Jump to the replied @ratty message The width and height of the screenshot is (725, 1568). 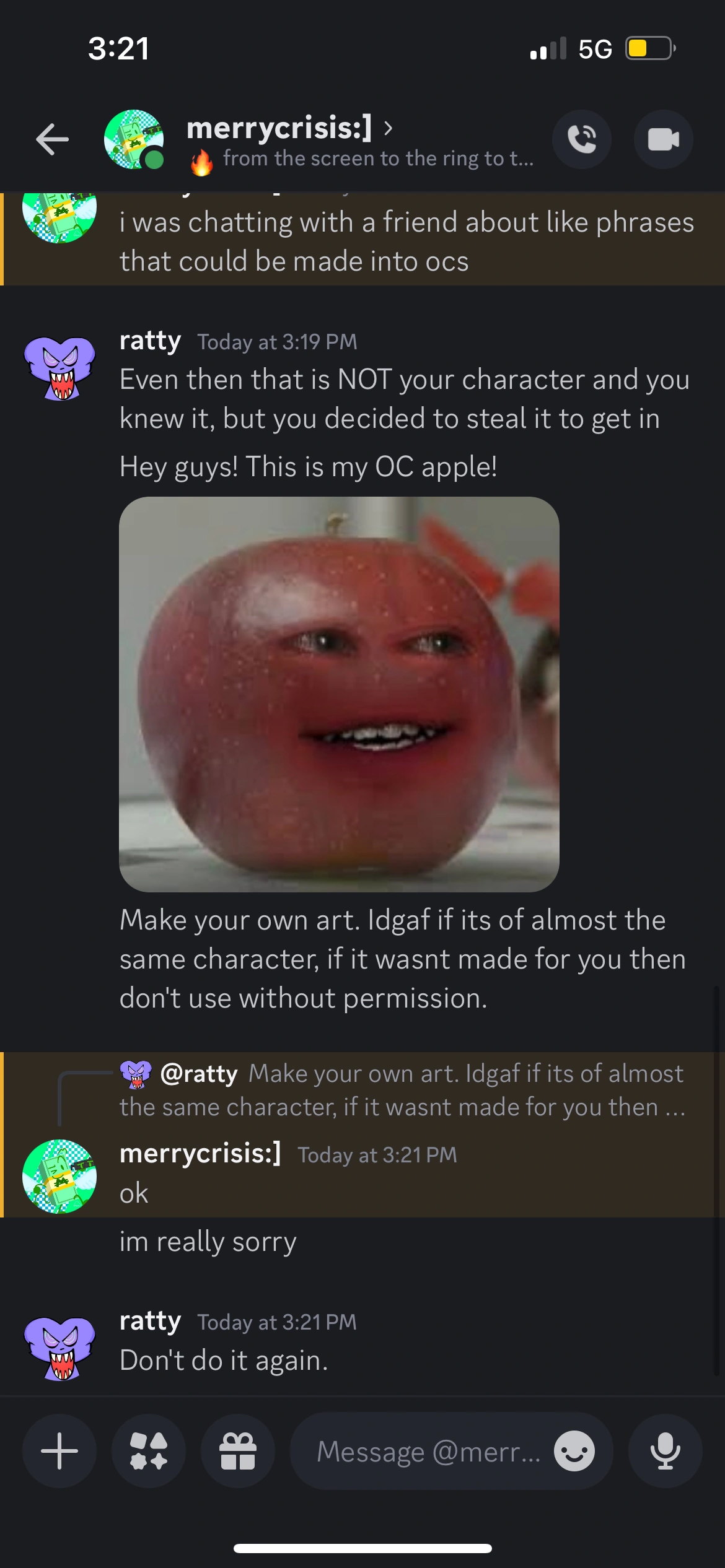[x=403, y=1090]
